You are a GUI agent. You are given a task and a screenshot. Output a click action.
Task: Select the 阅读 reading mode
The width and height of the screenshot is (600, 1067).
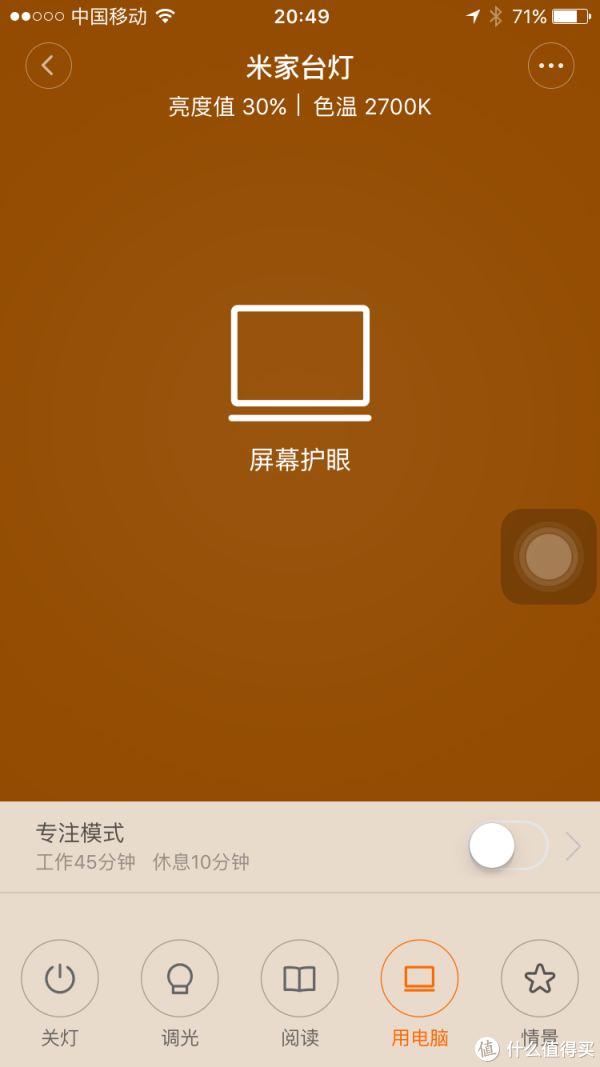point(300,979)
